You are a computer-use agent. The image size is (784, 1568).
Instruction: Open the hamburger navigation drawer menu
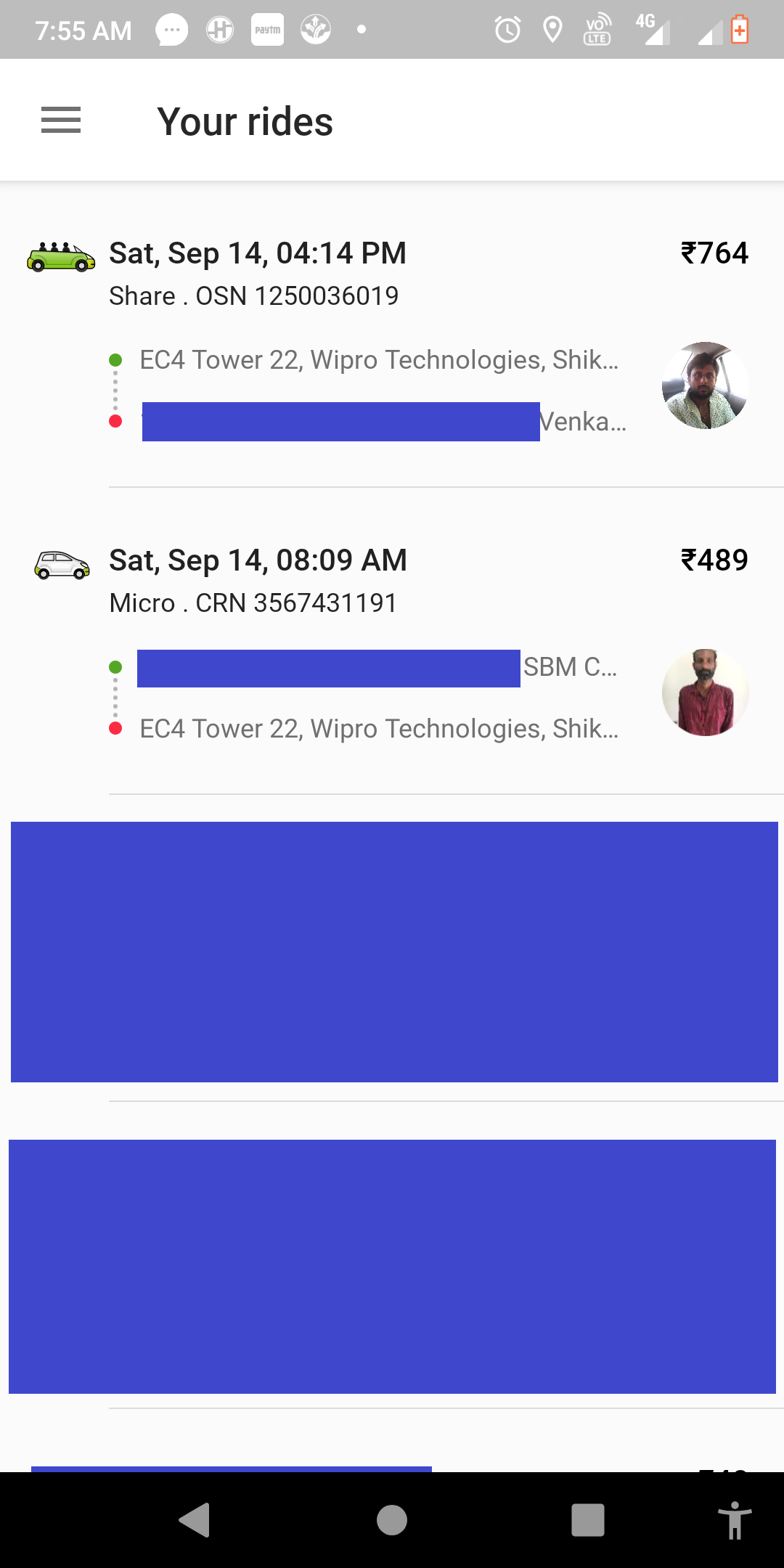(x=61, y=121)
